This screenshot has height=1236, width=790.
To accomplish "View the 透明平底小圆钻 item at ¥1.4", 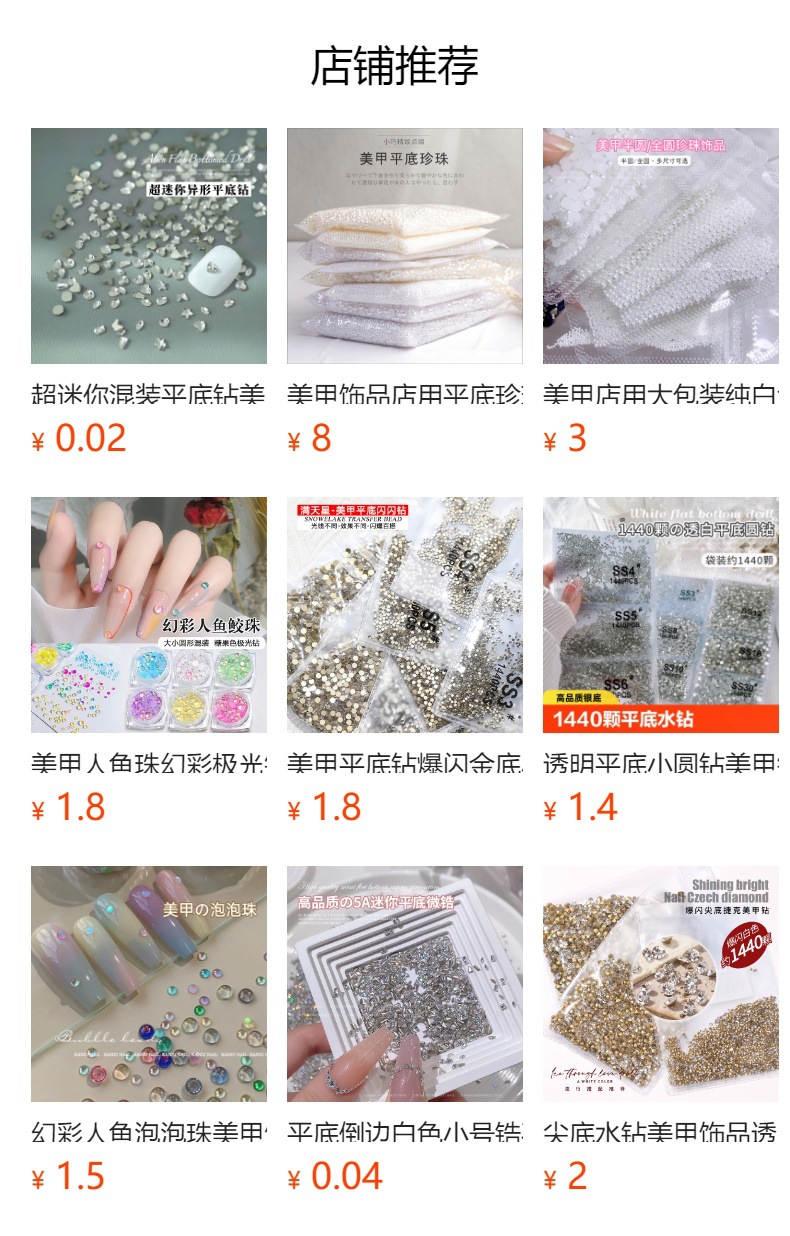I will click(x=661, y=615).
